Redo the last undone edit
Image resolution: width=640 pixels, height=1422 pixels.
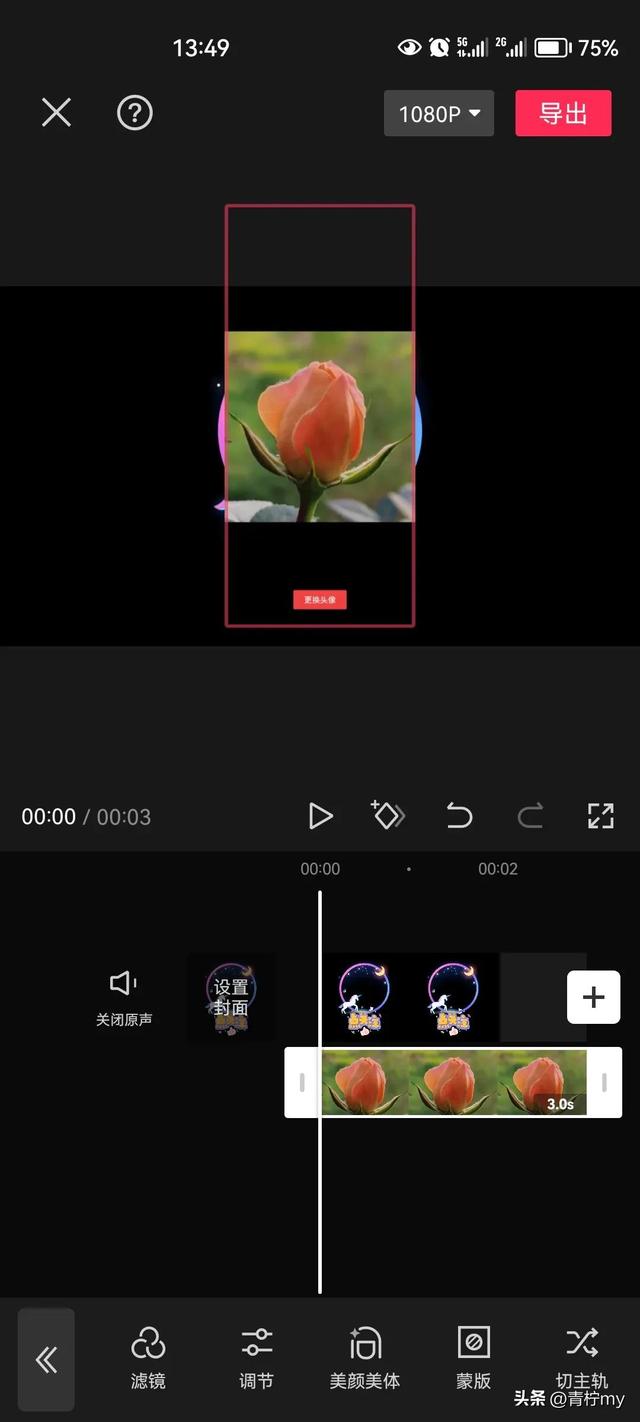coord(530,816)
